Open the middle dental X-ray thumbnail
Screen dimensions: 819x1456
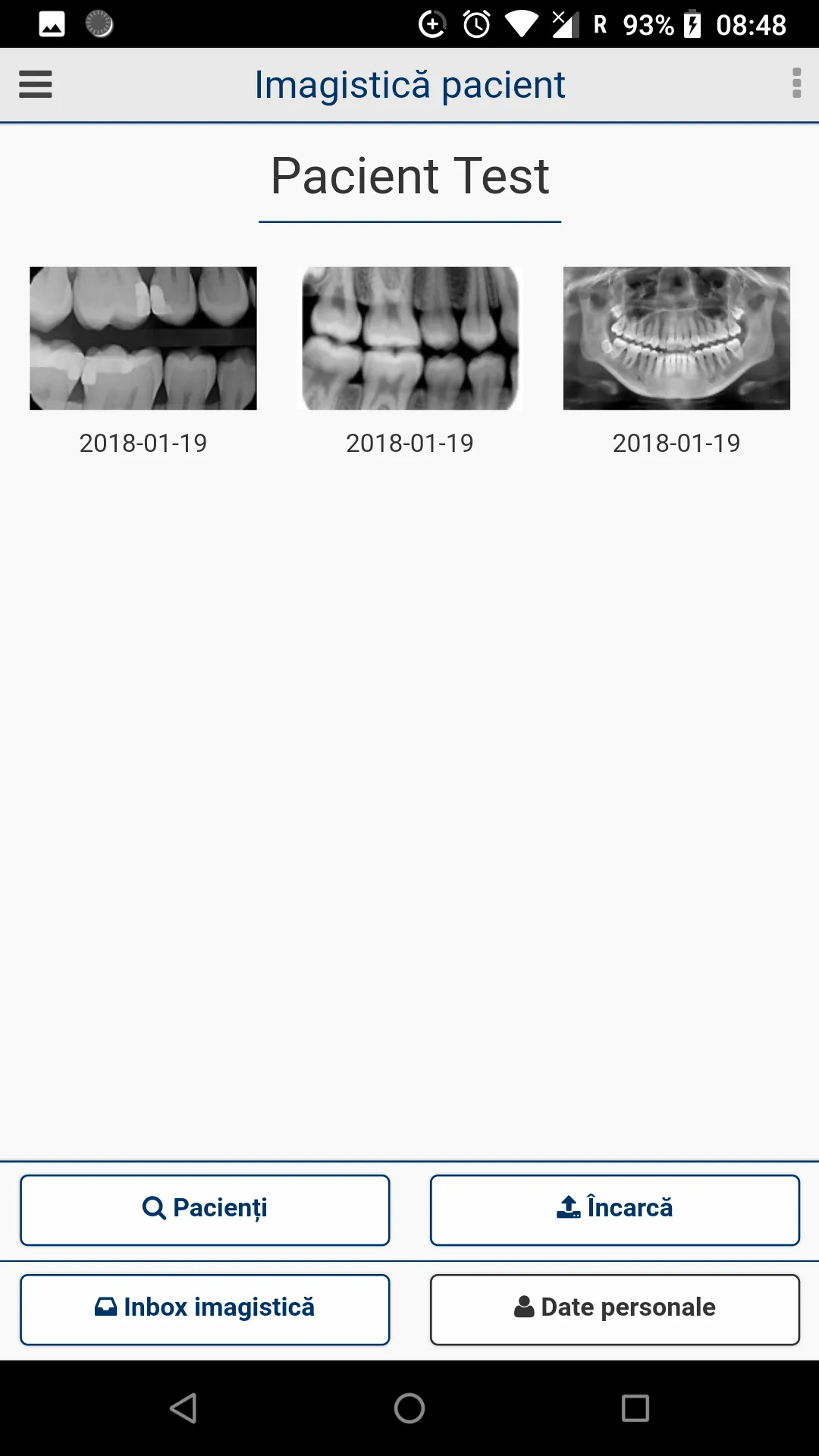point(410,338)
